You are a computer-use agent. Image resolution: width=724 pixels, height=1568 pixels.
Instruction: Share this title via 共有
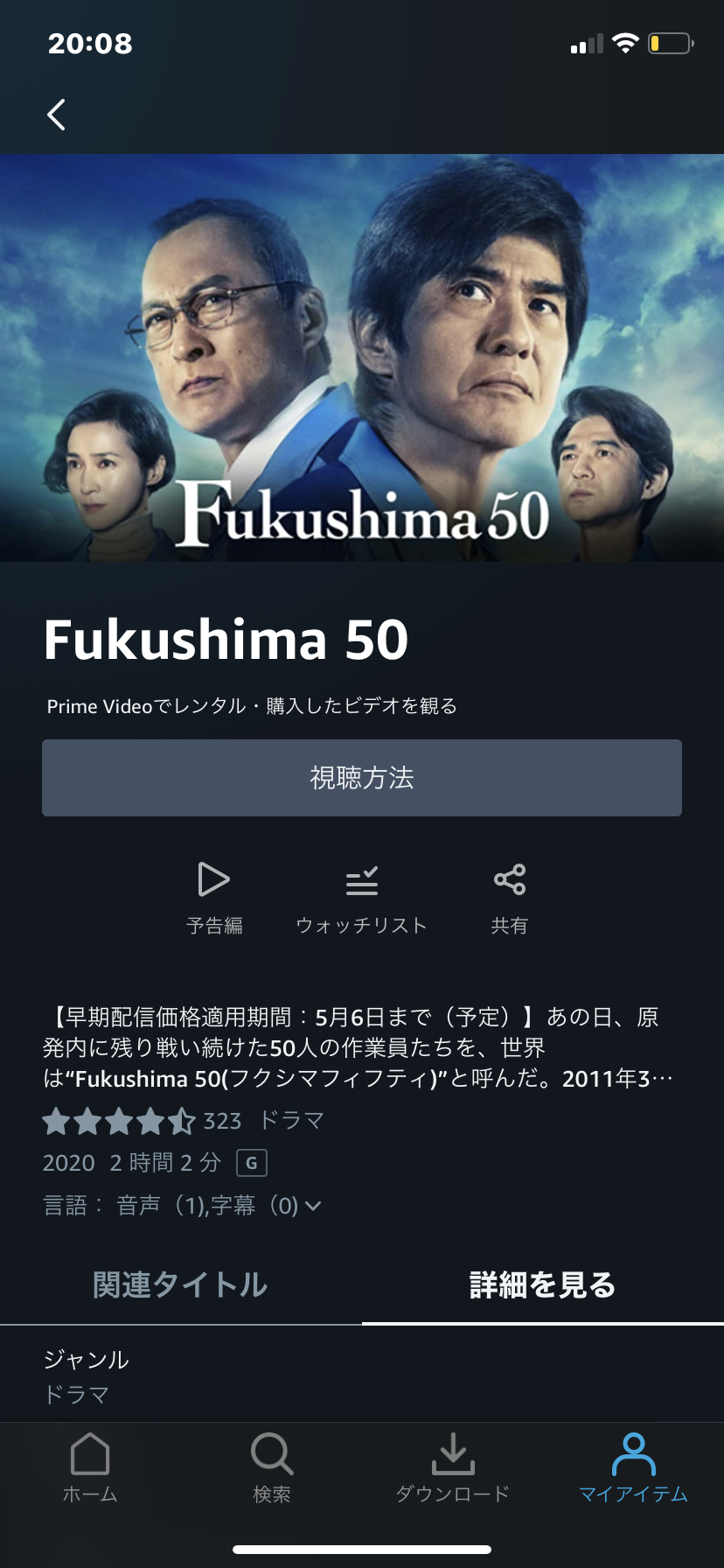(x=509, y=896)
